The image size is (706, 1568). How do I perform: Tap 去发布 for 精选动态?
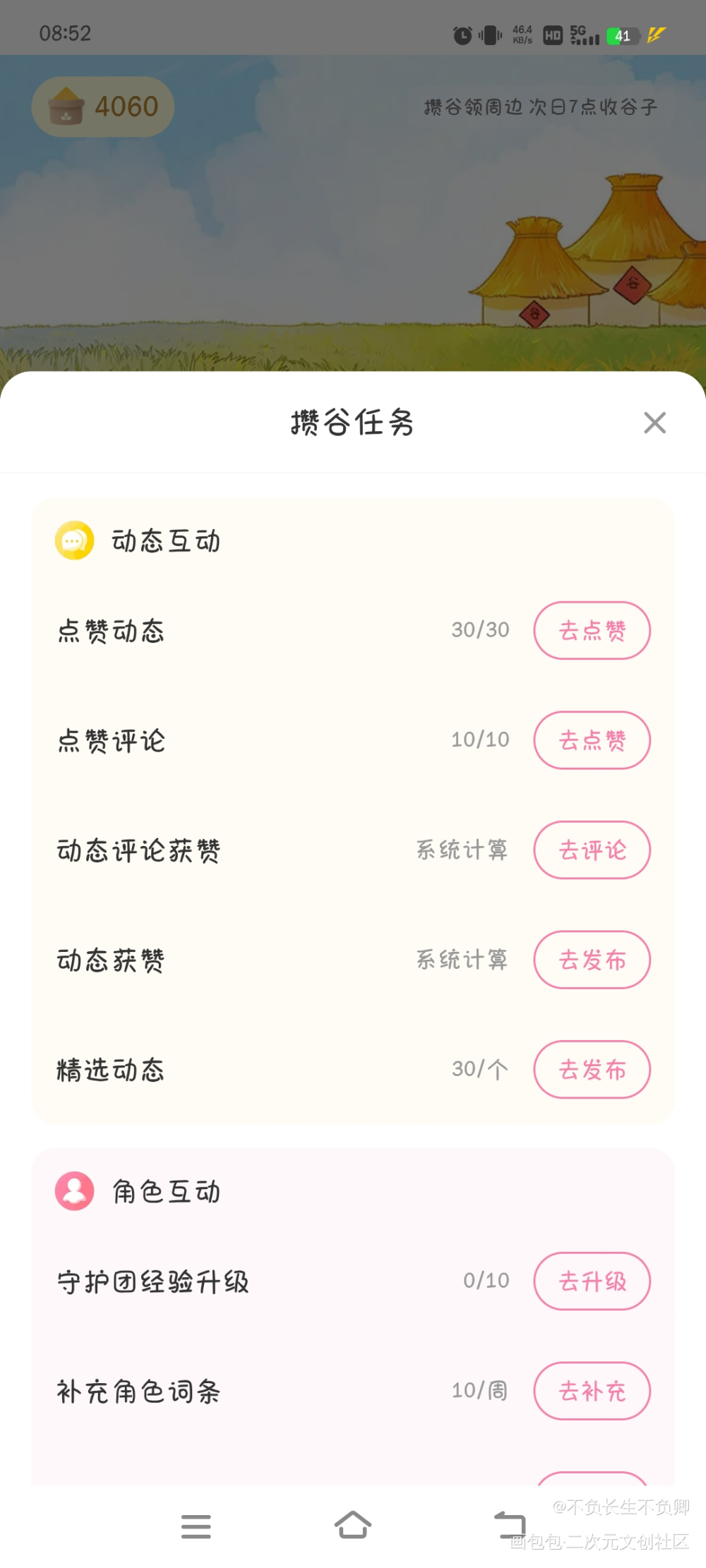(x=592, y=1070)
